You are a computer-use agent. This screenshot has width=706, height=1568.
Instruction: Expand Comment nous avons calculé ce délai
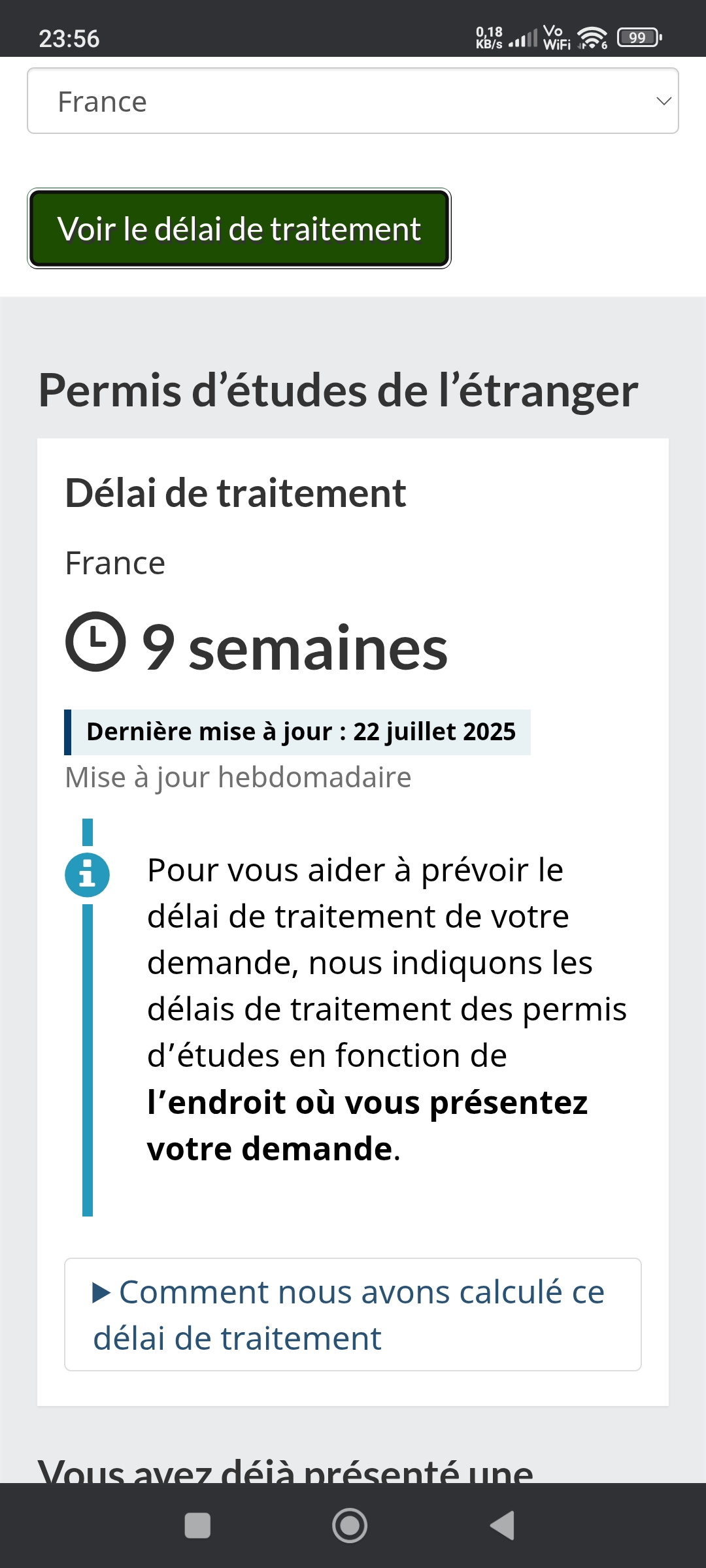(x=353, y=1315)
